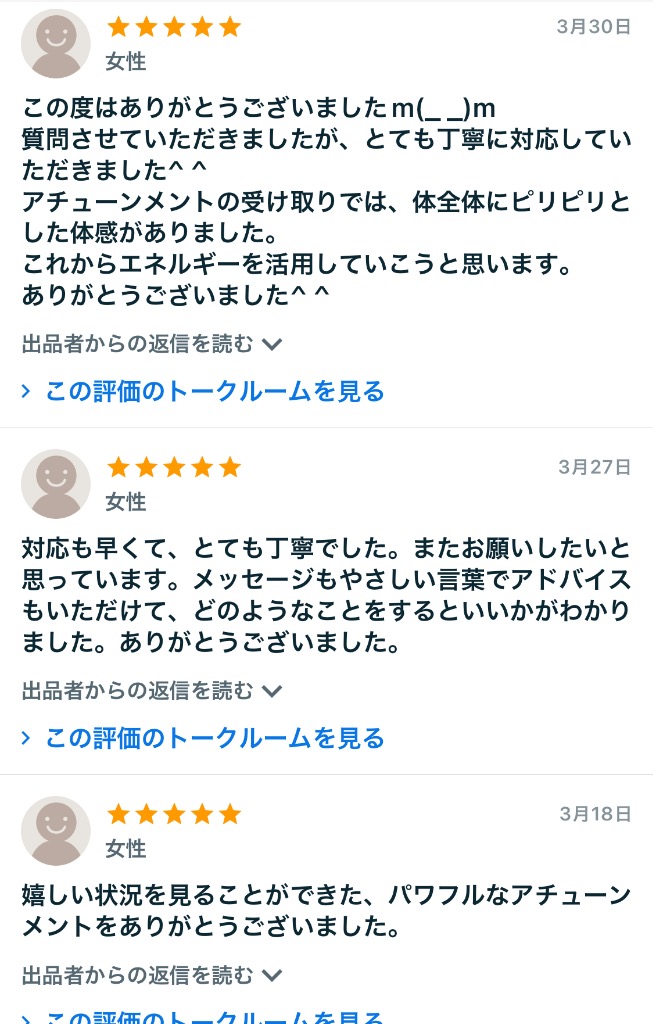The width and height of the screenshot is (653, 1024).
Task: Expand seller's reply on the 3月18日 review
Action: pos(152,973)
